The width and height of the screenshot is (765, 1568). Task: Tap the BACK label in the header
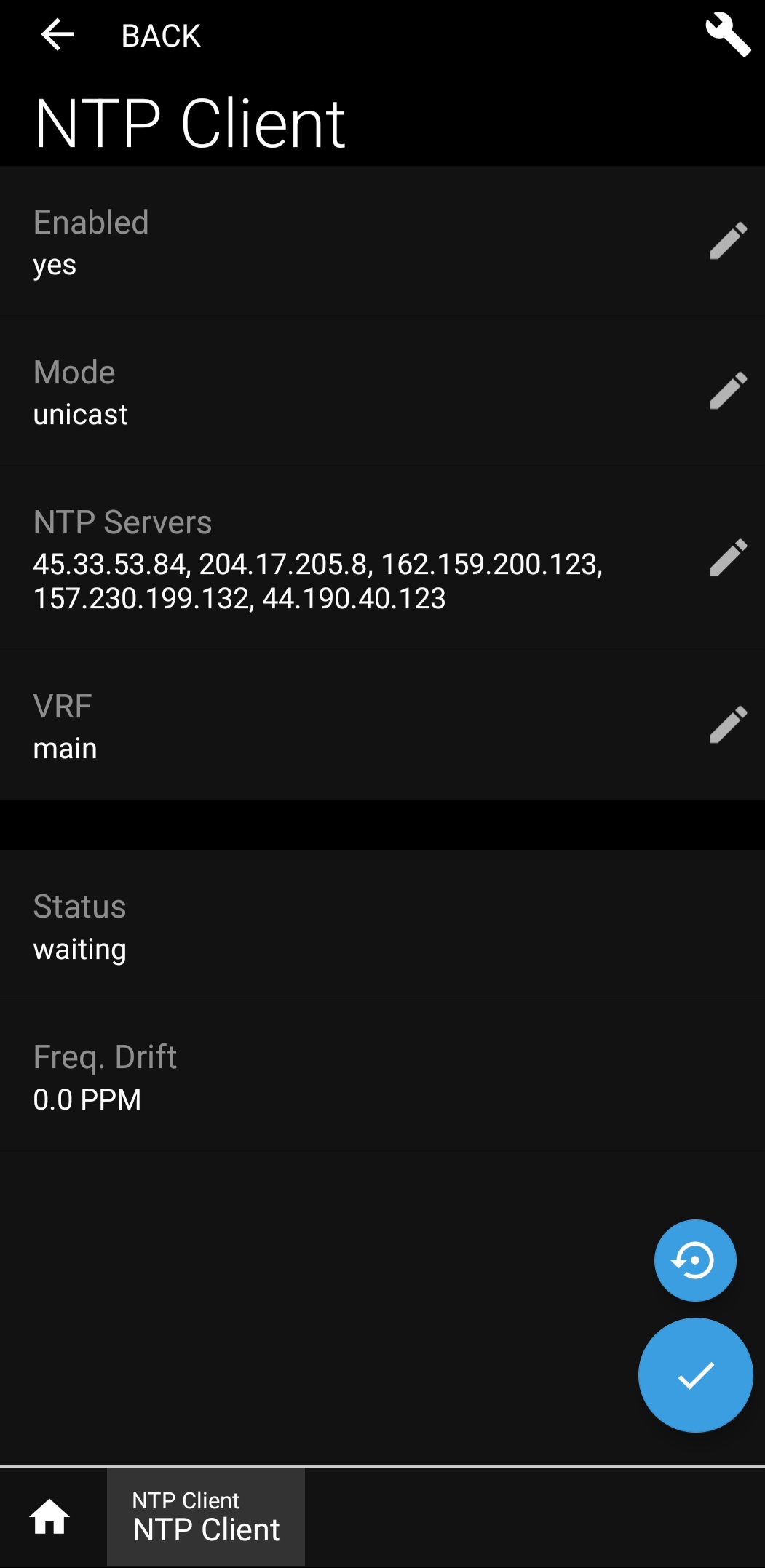[x=160, y=35]
